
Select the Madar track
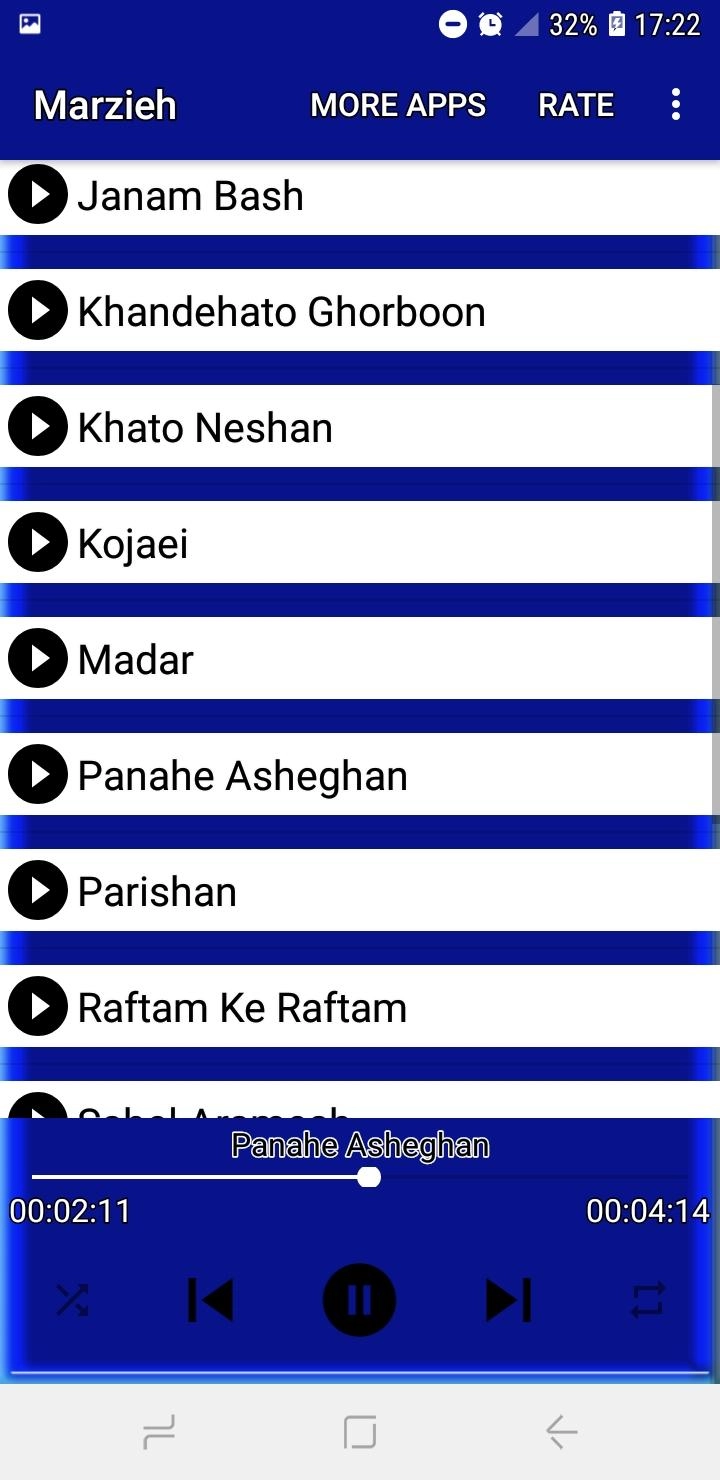coord(360,659)
